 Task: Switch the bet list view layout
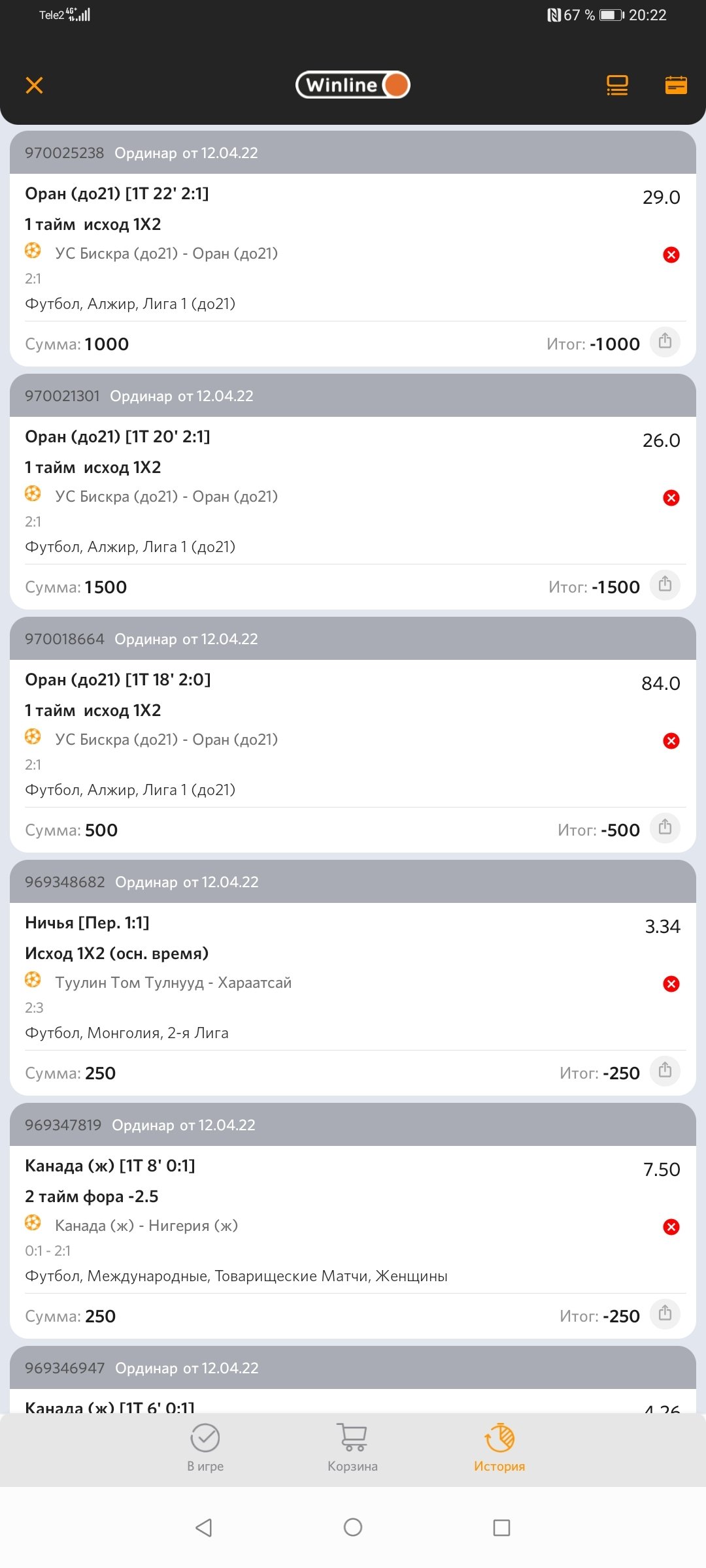tap(617, 85)
